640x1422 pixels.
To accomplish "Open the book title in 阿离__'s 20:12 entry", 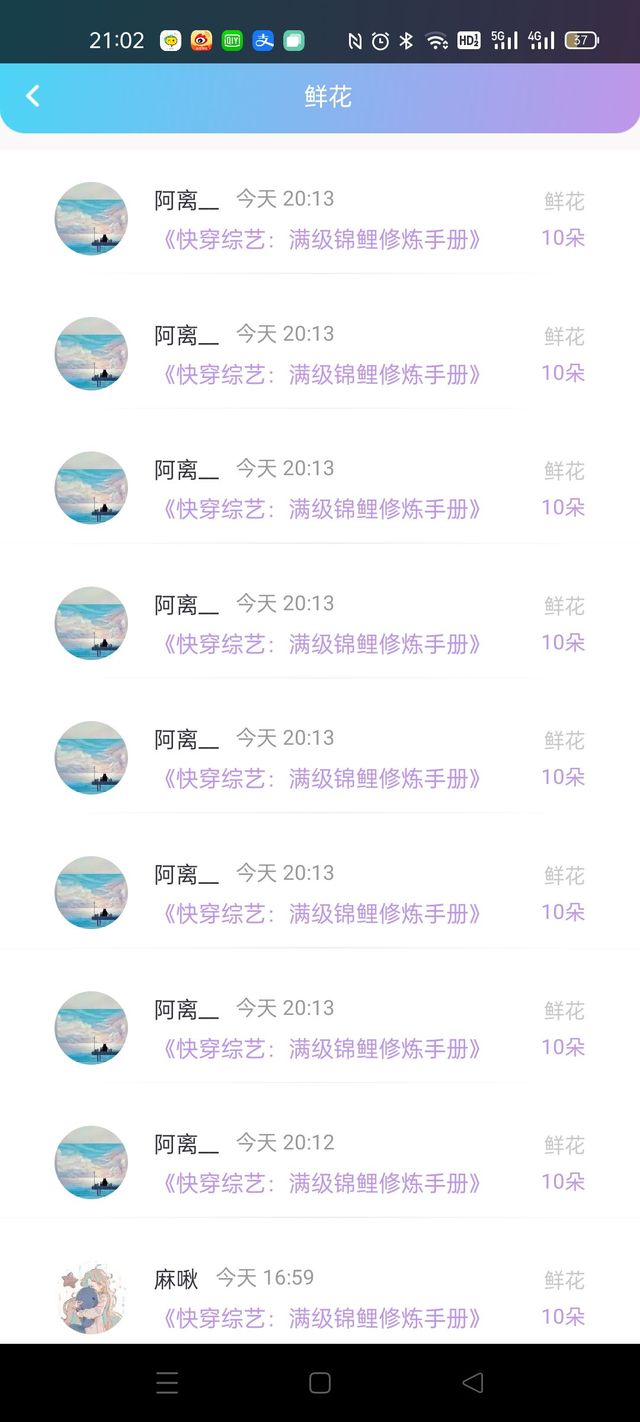I will click(321, 1183).
